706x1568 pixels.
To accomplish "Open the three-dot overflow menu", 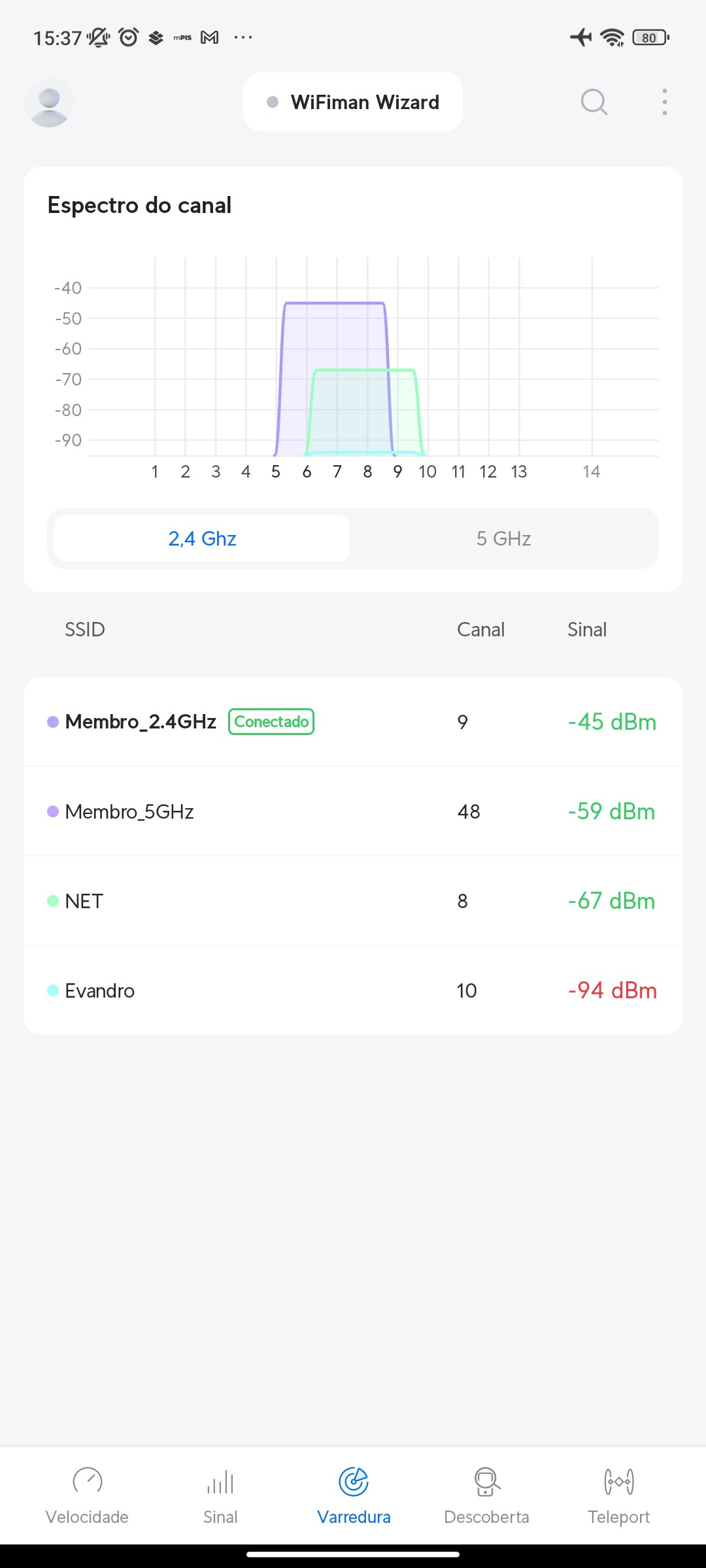I will pos(664,103).
